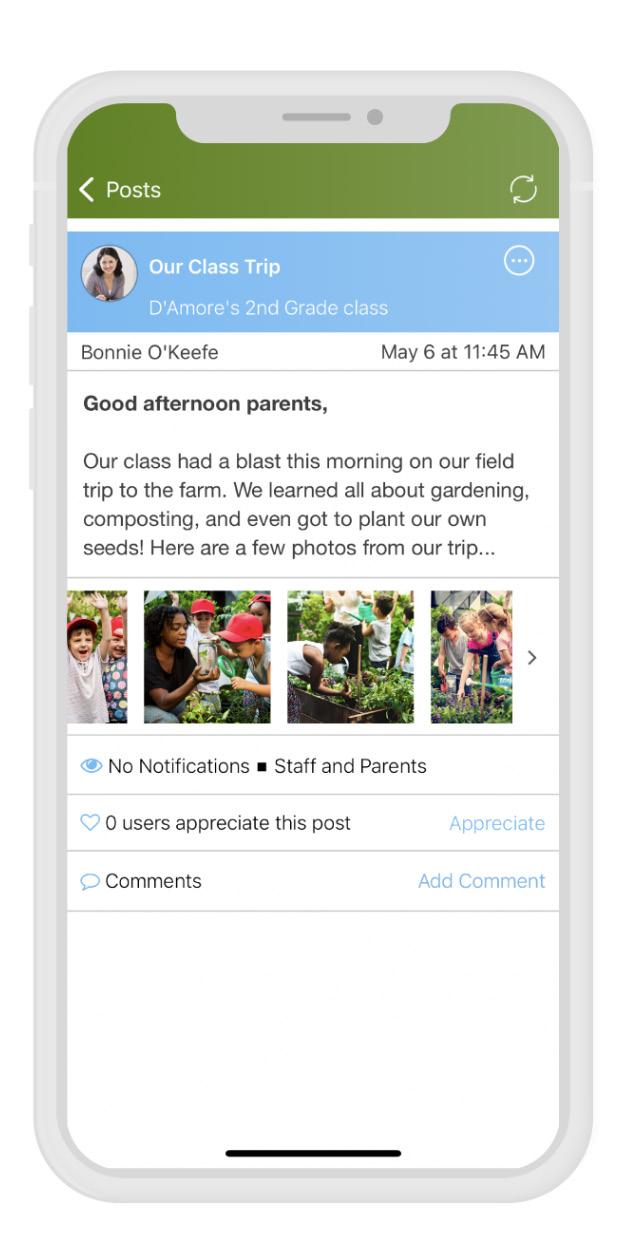Image resolution: width=624 pixels, height=1234 pixels.
Task: Open the post options ellipsis menu
Action: tap(519, 262)
